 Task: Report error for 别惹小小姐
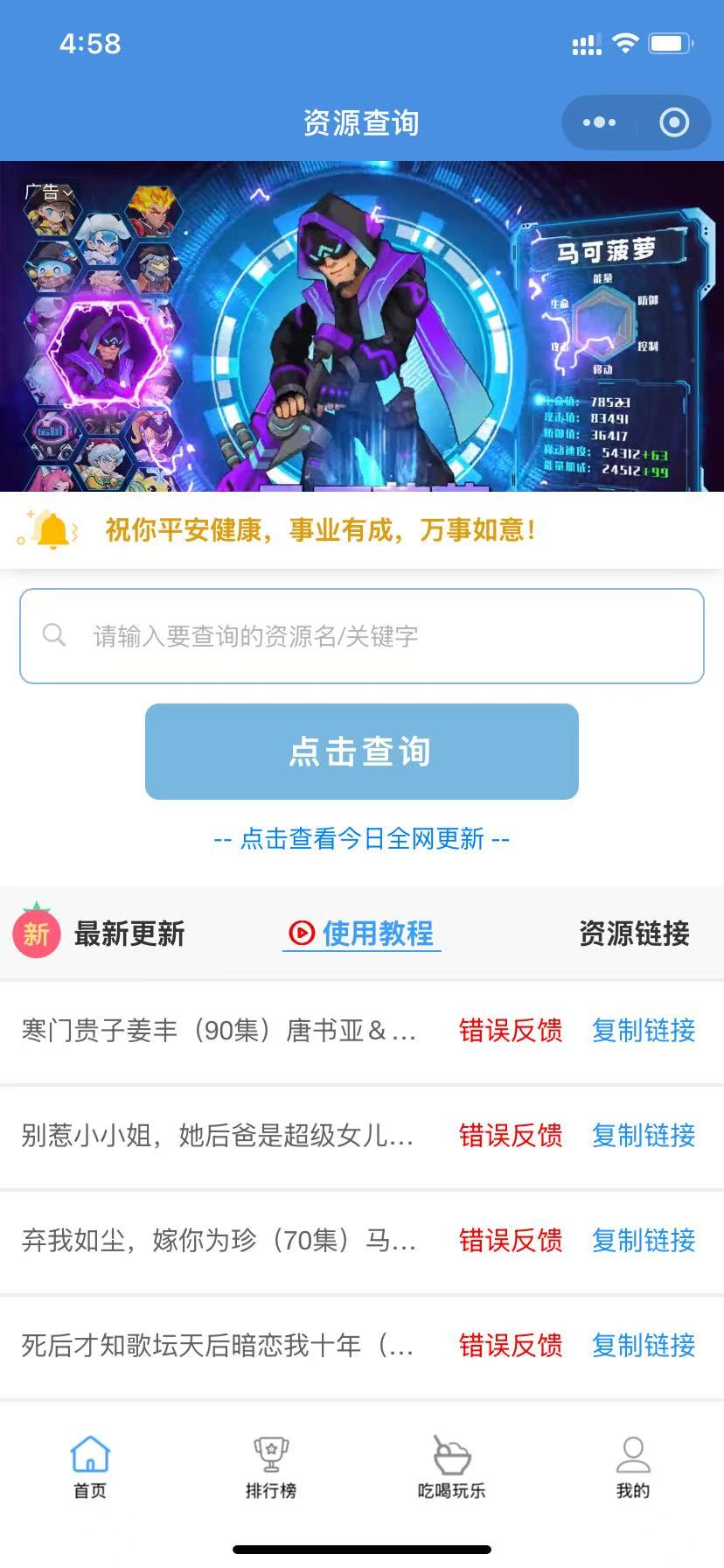[x=511, y=1136]
